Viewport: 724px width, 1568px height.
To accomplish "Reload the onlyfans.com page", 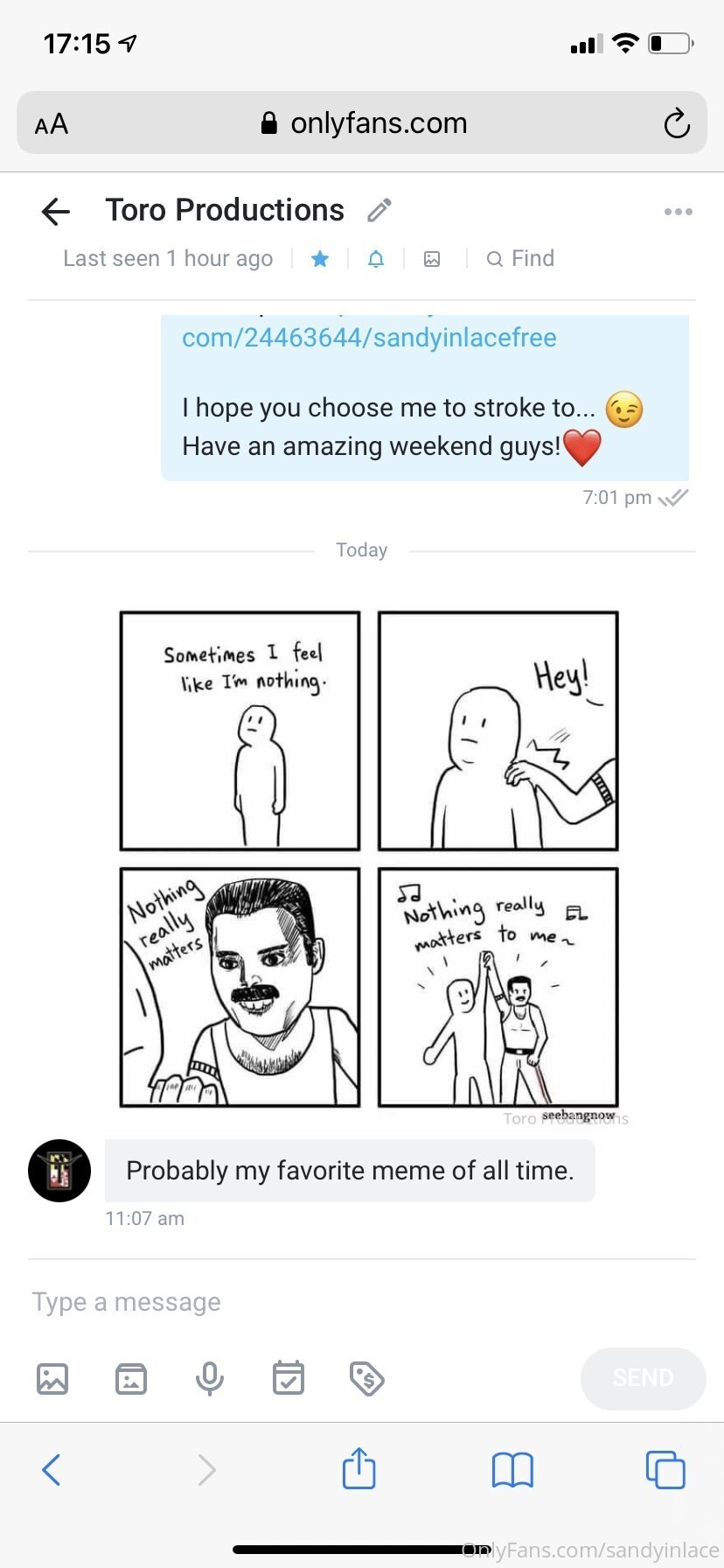I will click(x=676, y=123).
